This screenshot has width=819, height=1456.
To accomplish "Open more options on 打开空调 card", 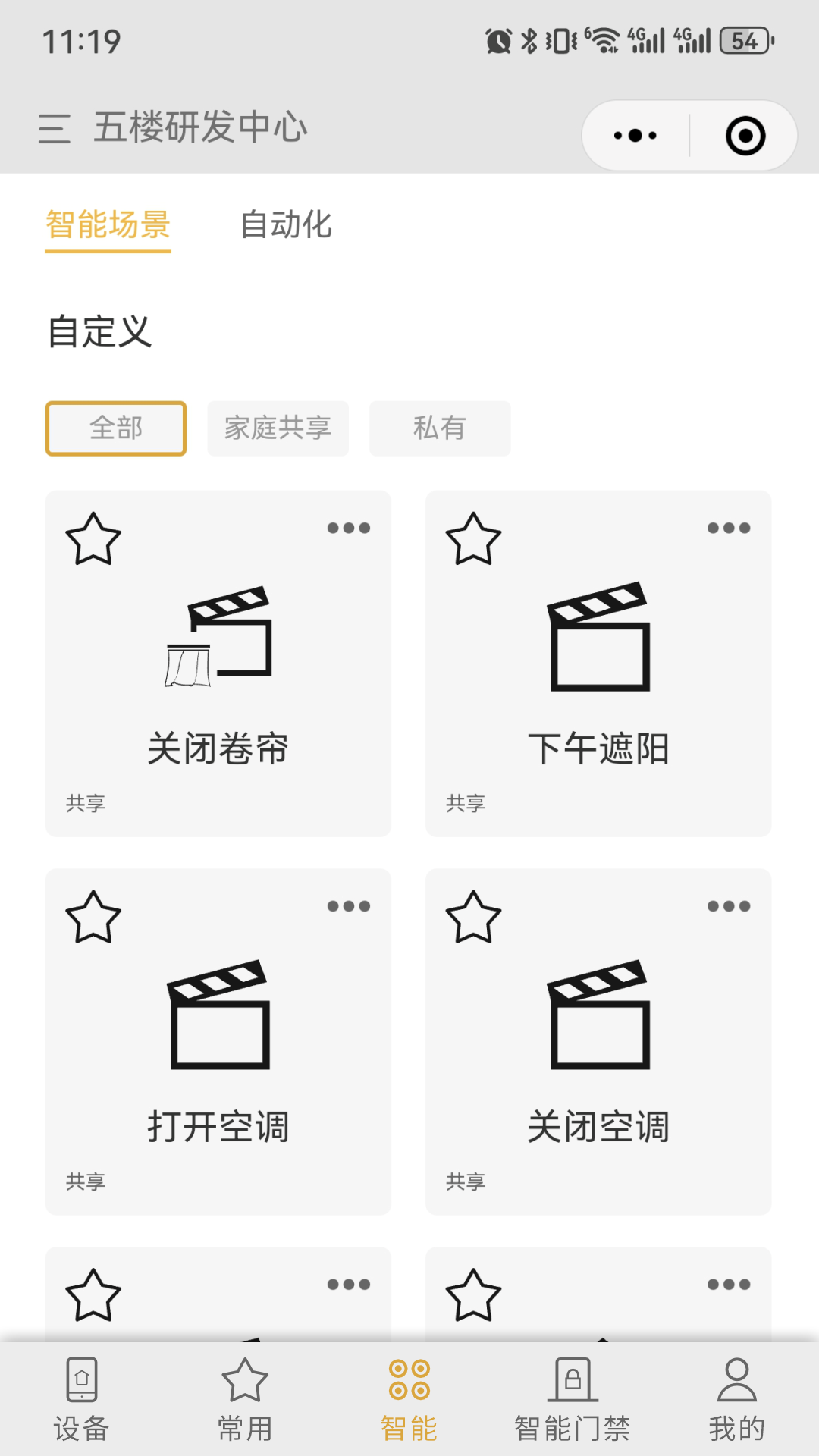I will [x=347, y=905].
